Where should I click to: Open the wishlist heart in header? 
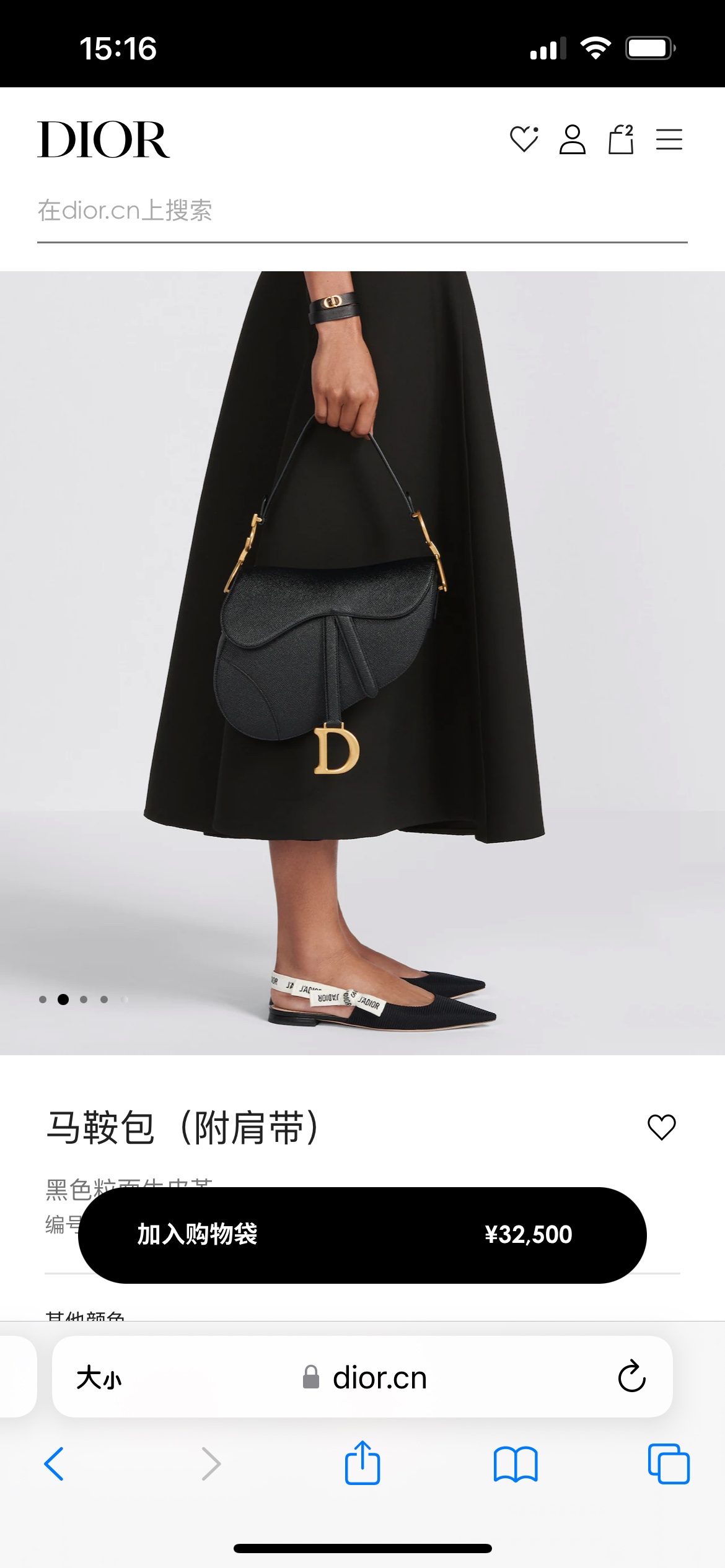pyautogui.click(x=524, y=139)
